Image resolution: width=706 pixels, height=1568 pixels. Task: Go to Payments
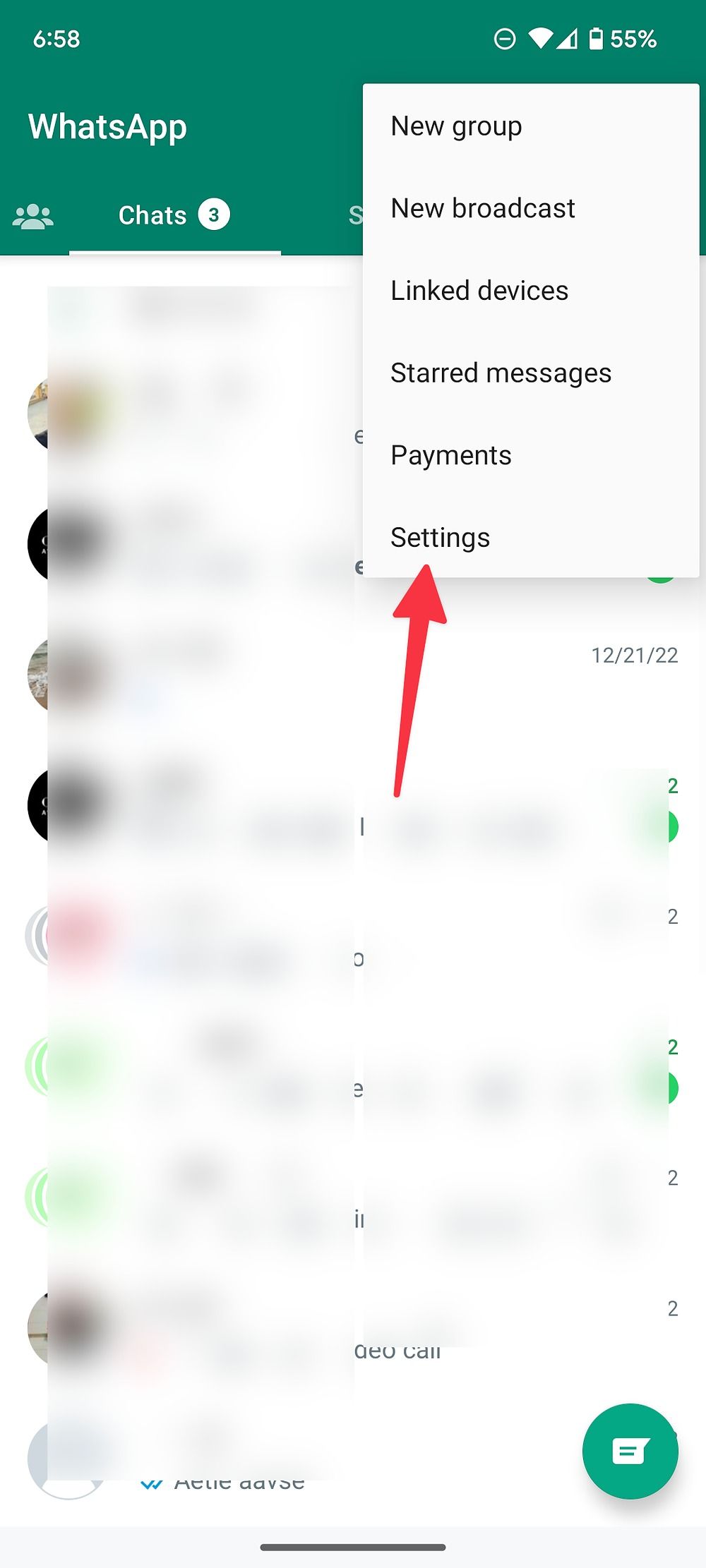click(x=531, y=455)
